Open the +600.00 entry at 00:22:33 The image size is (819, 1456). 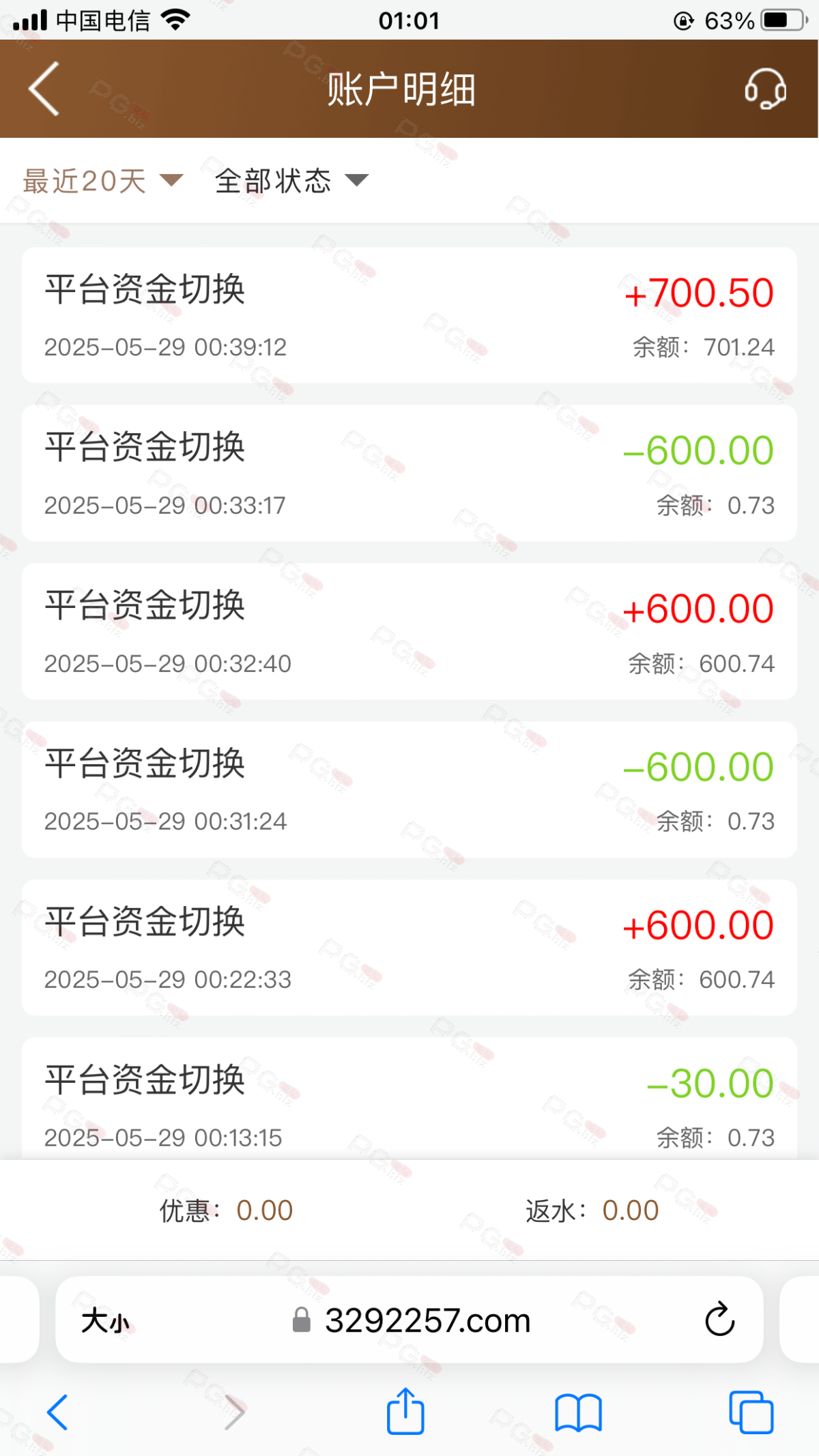[409, 948]
